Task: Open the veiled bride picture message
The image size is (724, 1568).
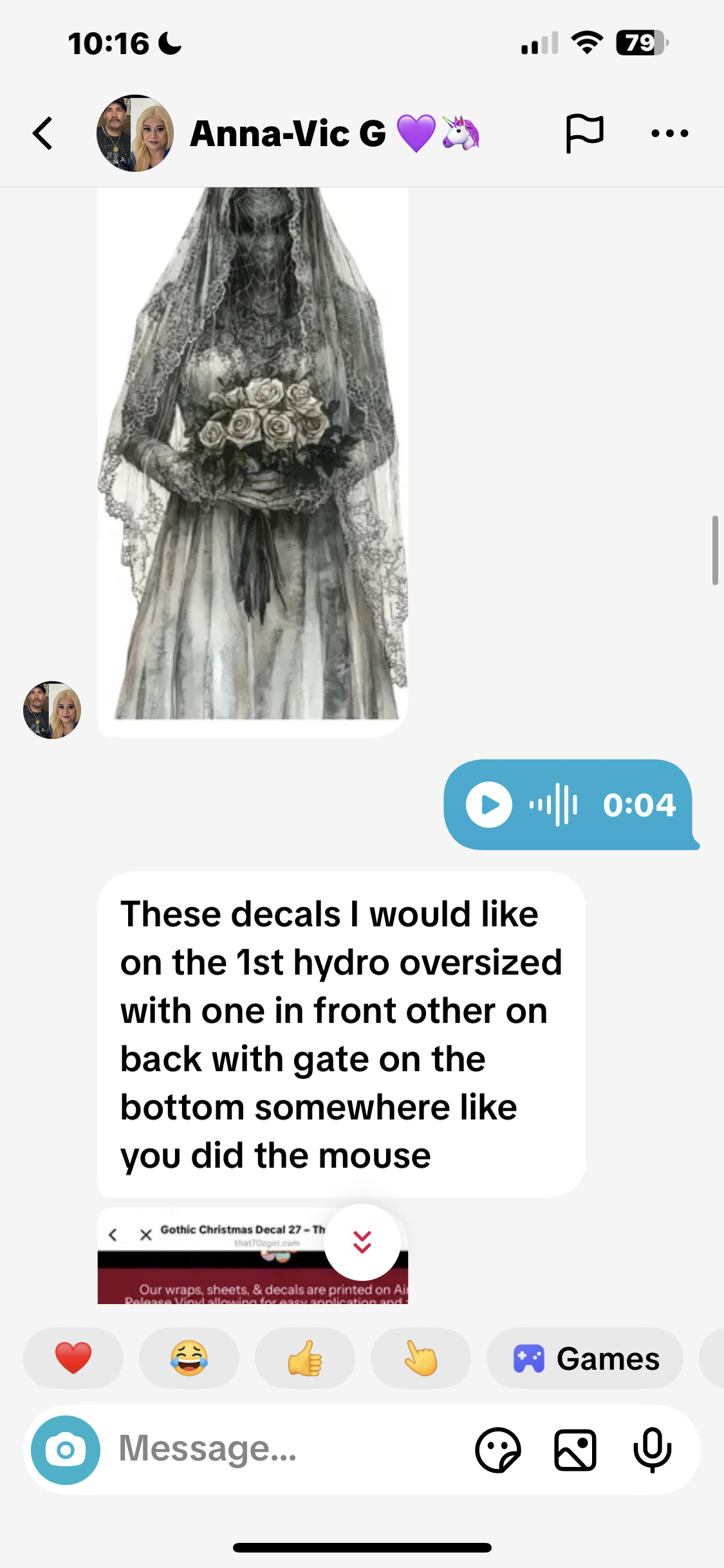Action: pos(252,451)
